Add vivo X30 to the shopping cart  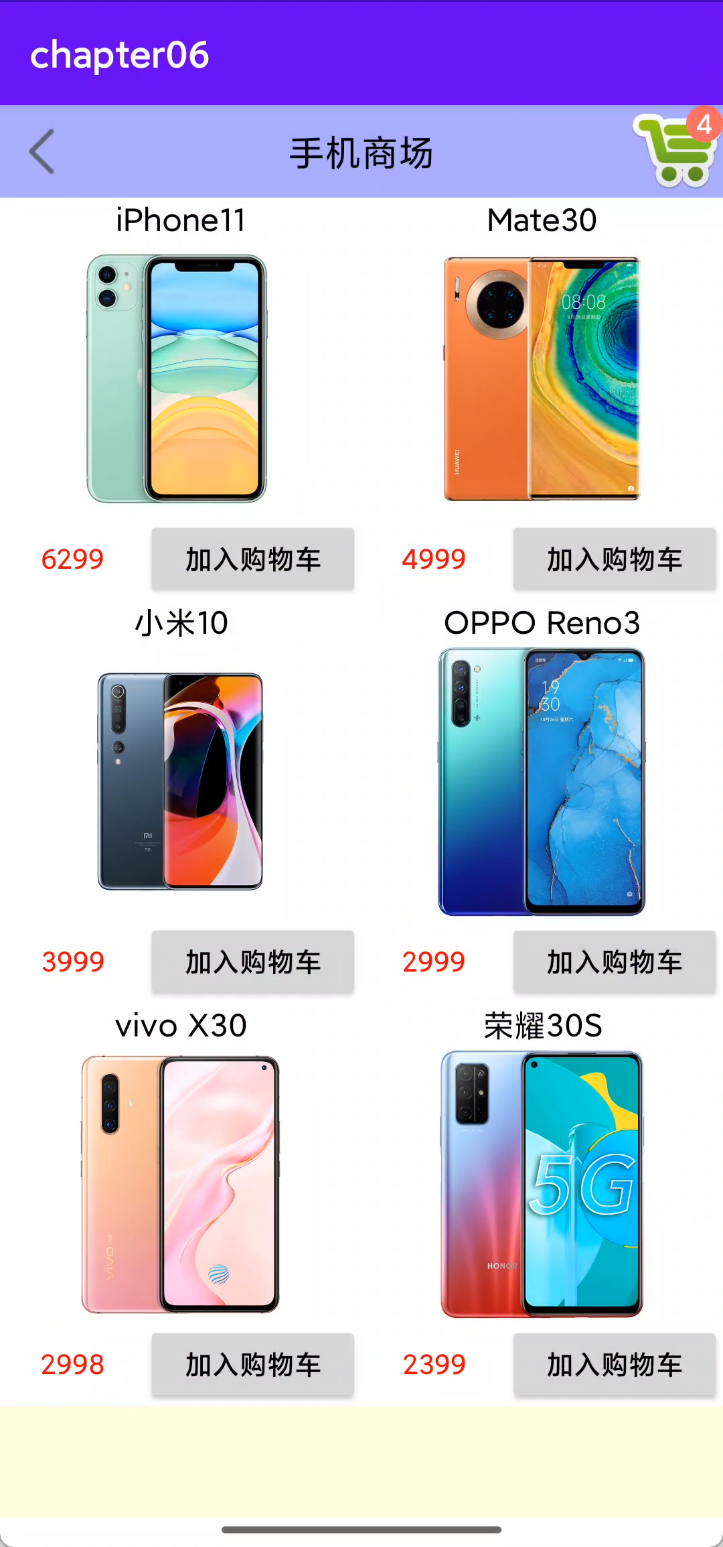(253, 1364)
